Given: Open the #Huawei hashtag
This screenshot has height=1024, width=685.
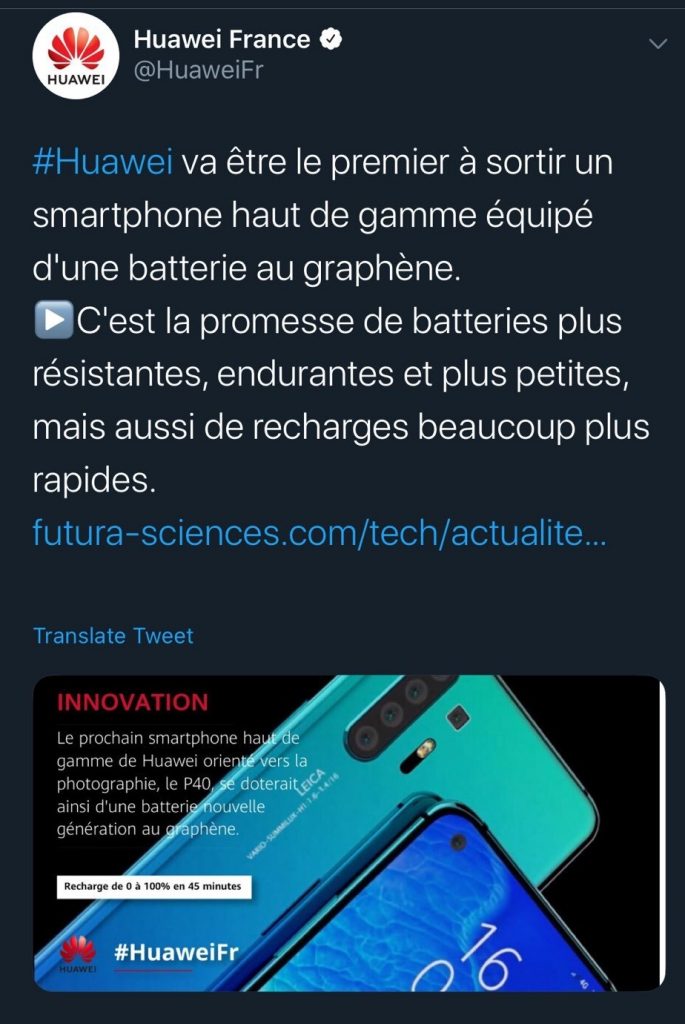Looking at the screenshot, I should pos(103,162).
